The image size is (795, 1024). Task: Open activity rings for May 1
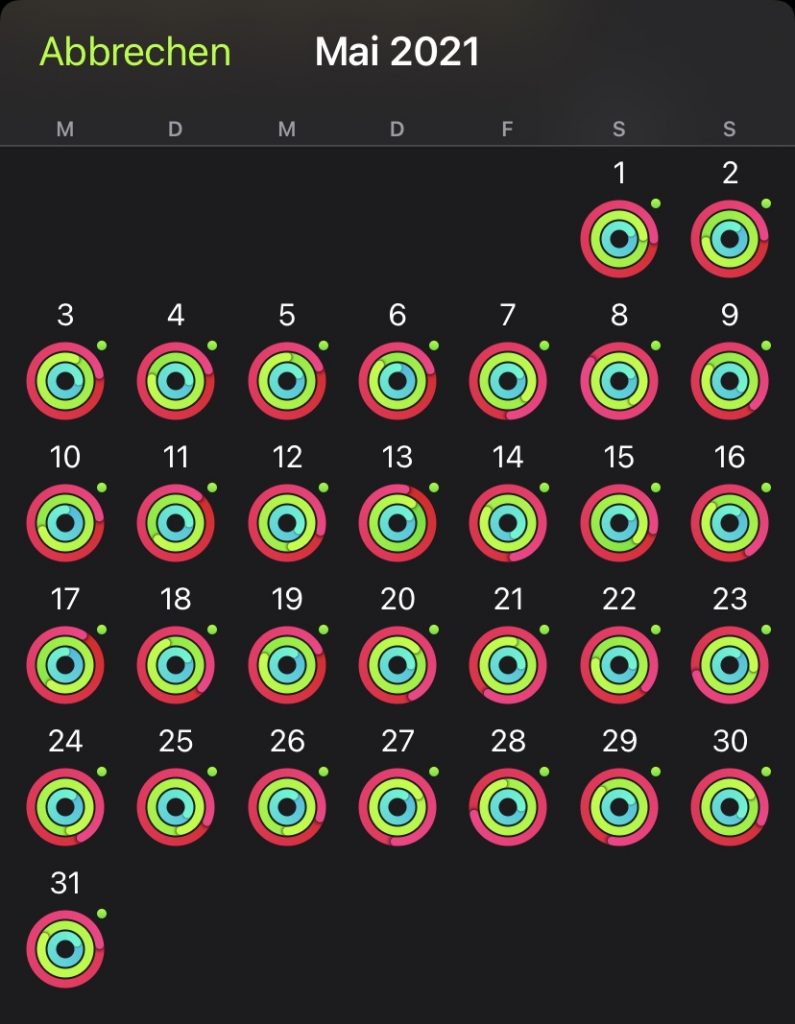point(619,239)
